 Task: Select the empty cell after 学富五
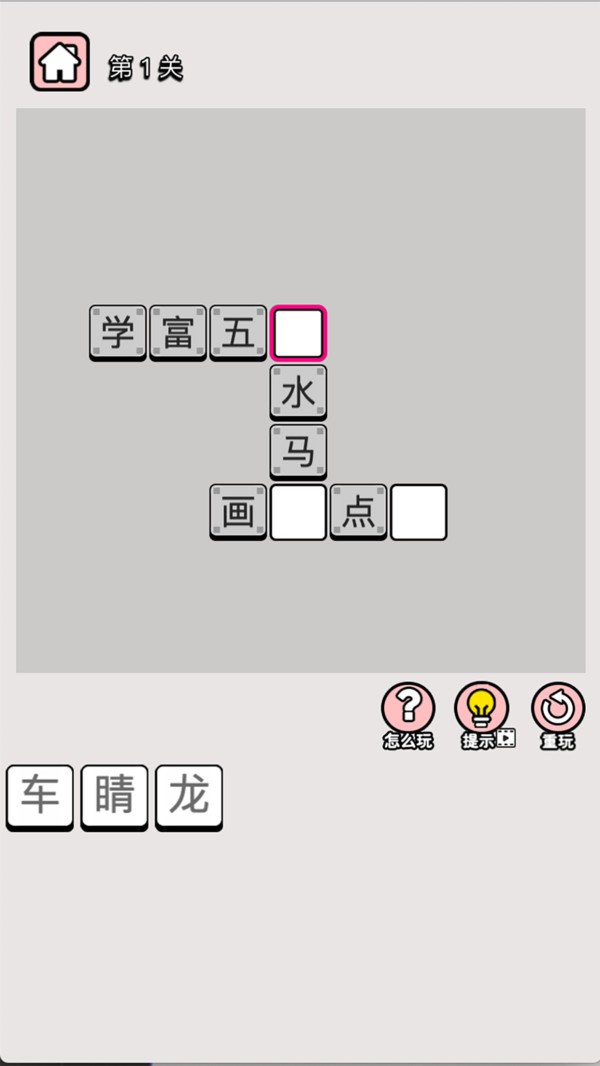click(298, 334)
